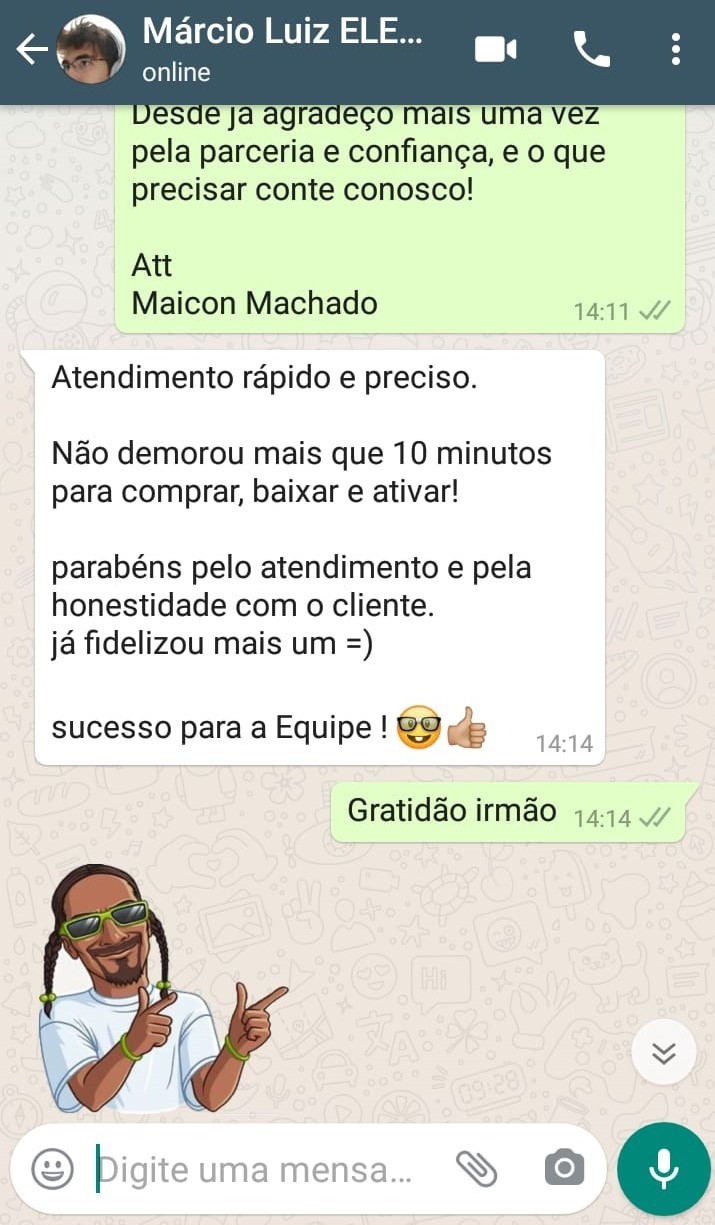Open Márcio Luiz's contact info
715x1225 pixels.
282,50
